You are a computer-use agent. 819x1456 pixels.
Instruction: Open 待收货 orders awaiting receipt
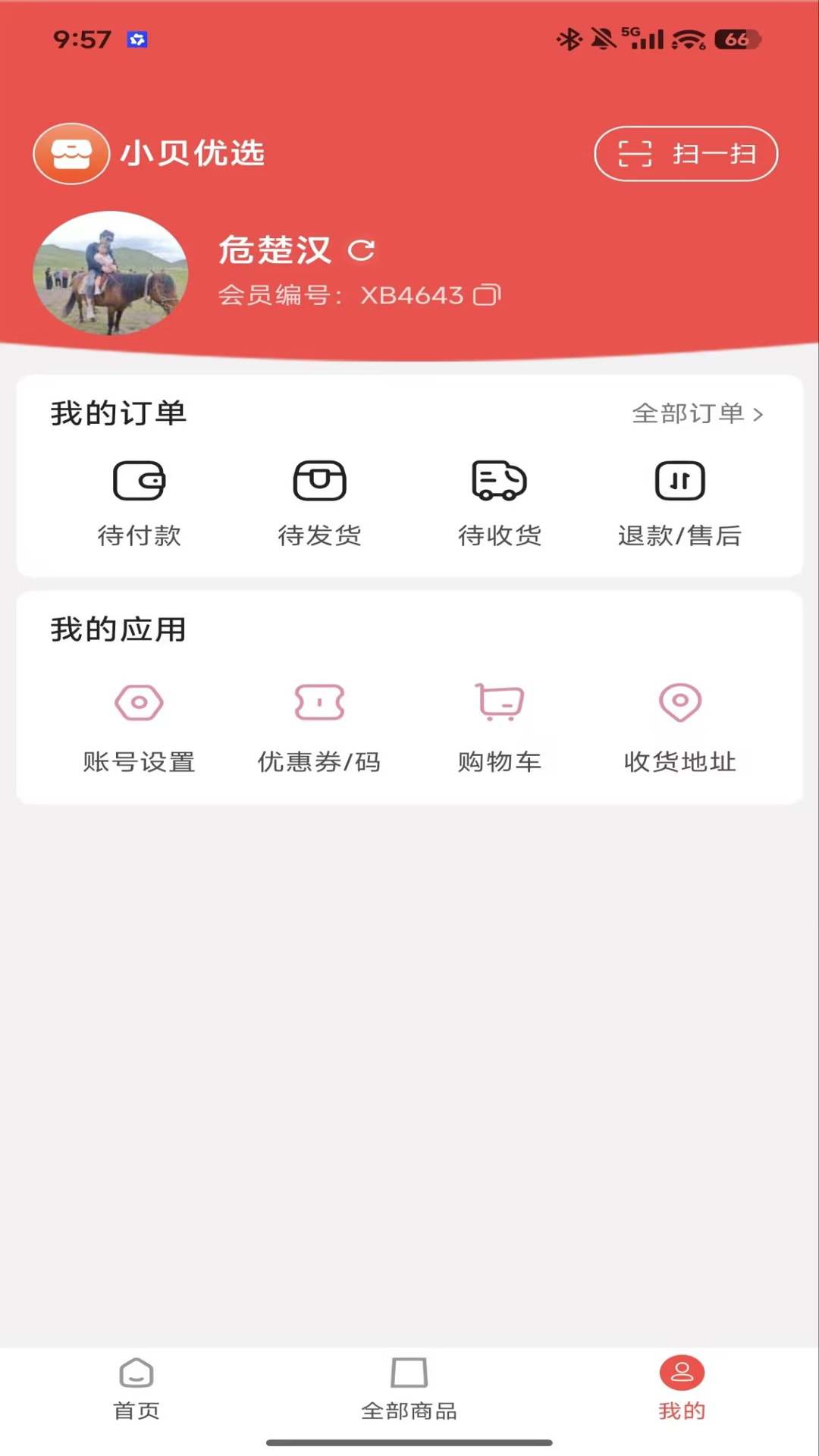click(x=500, y=502)
